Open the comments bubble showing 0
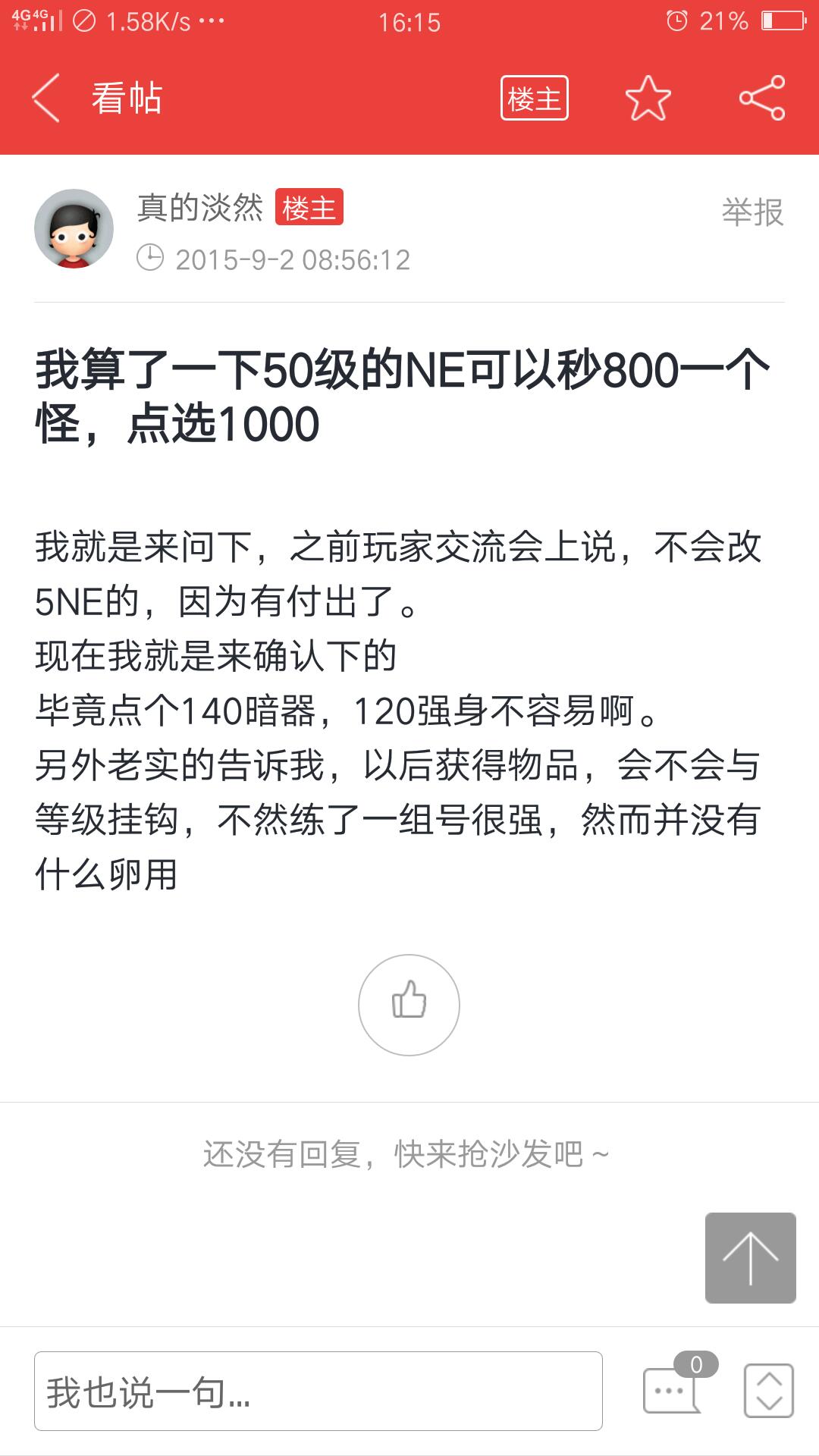The image size is (819, 1456). 672,1389
